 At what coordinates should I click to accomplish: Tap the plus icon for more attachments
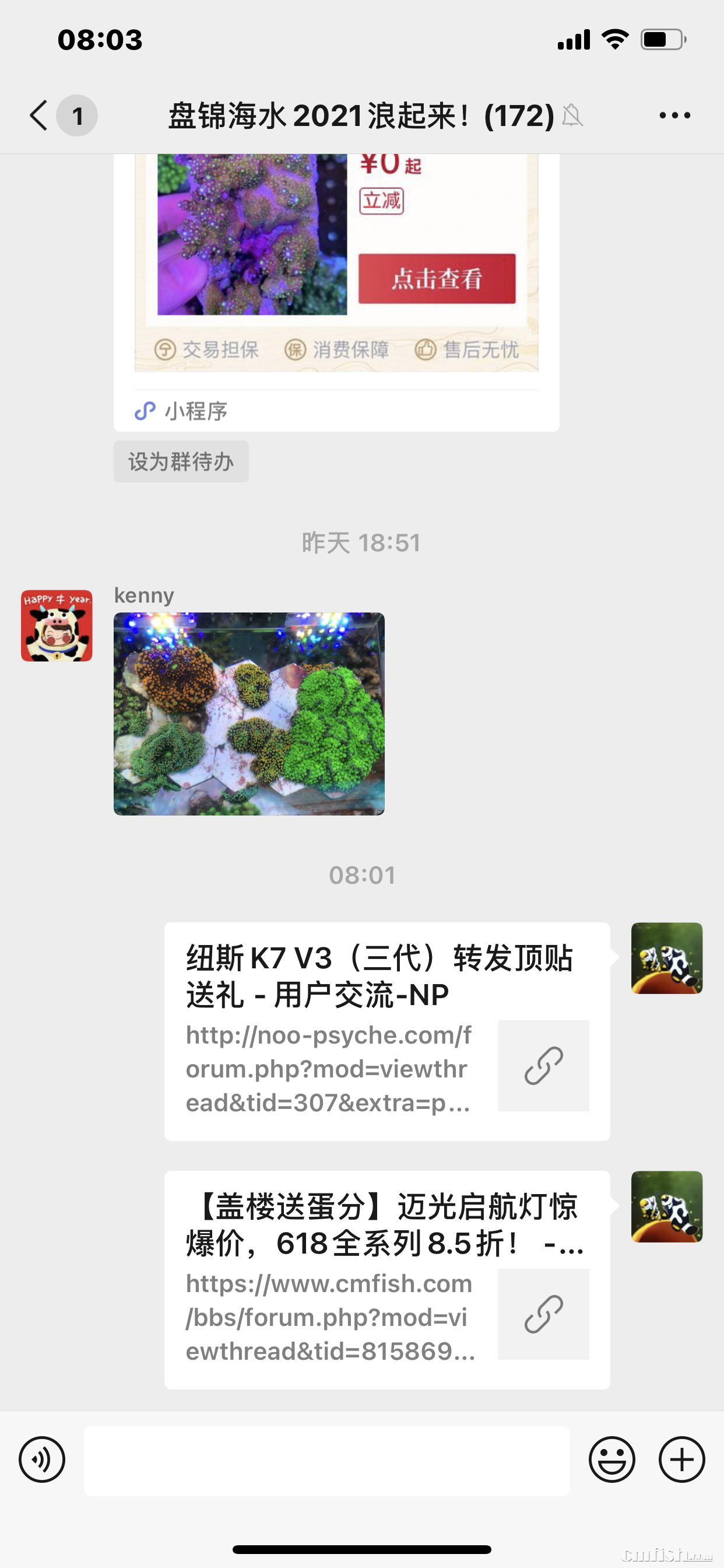681,1459
